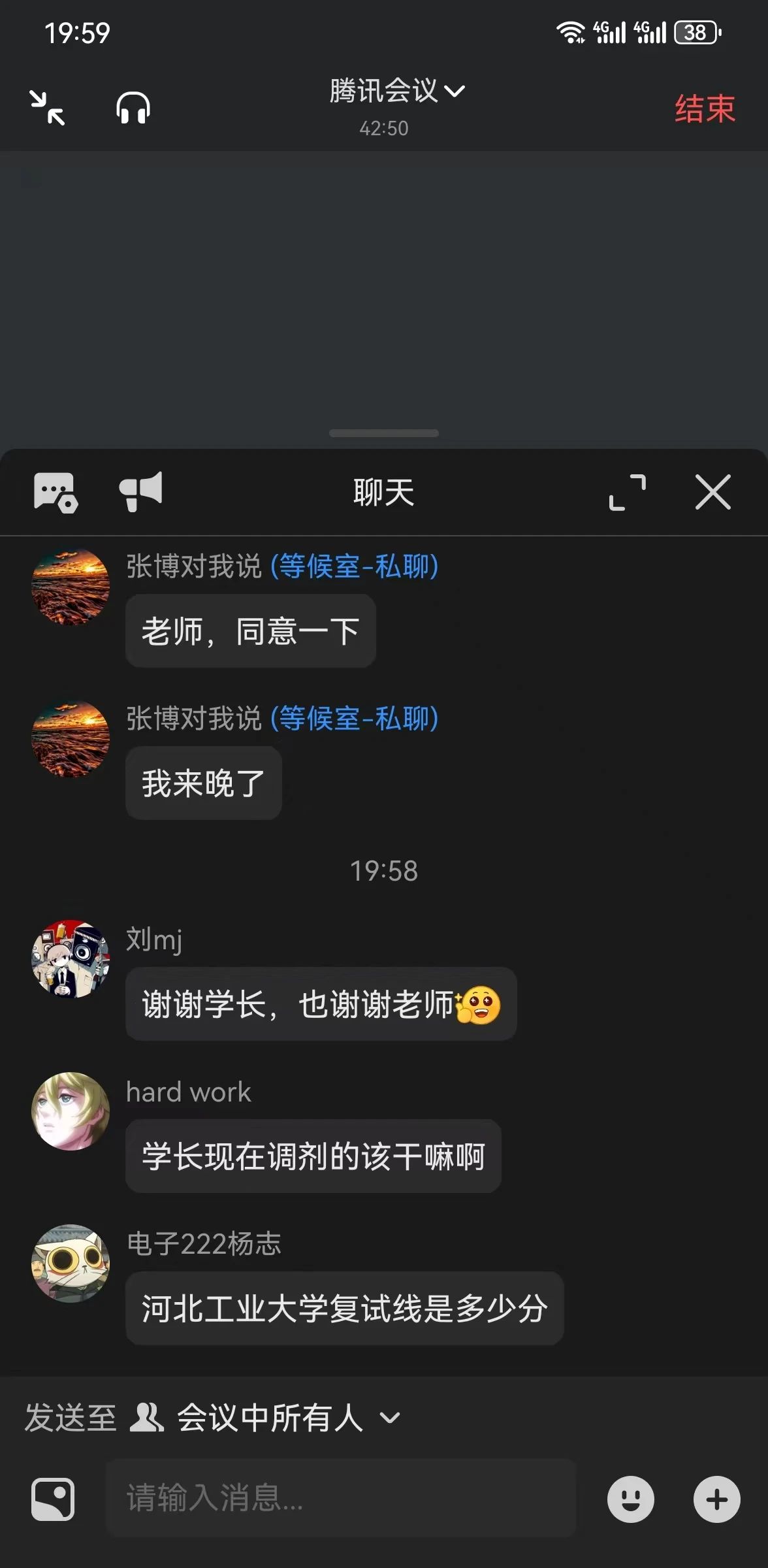This screenshot has width=768, height=1568.
Task: Tap 电子222杨志's avatar
Action: (x=71, y=1263)
